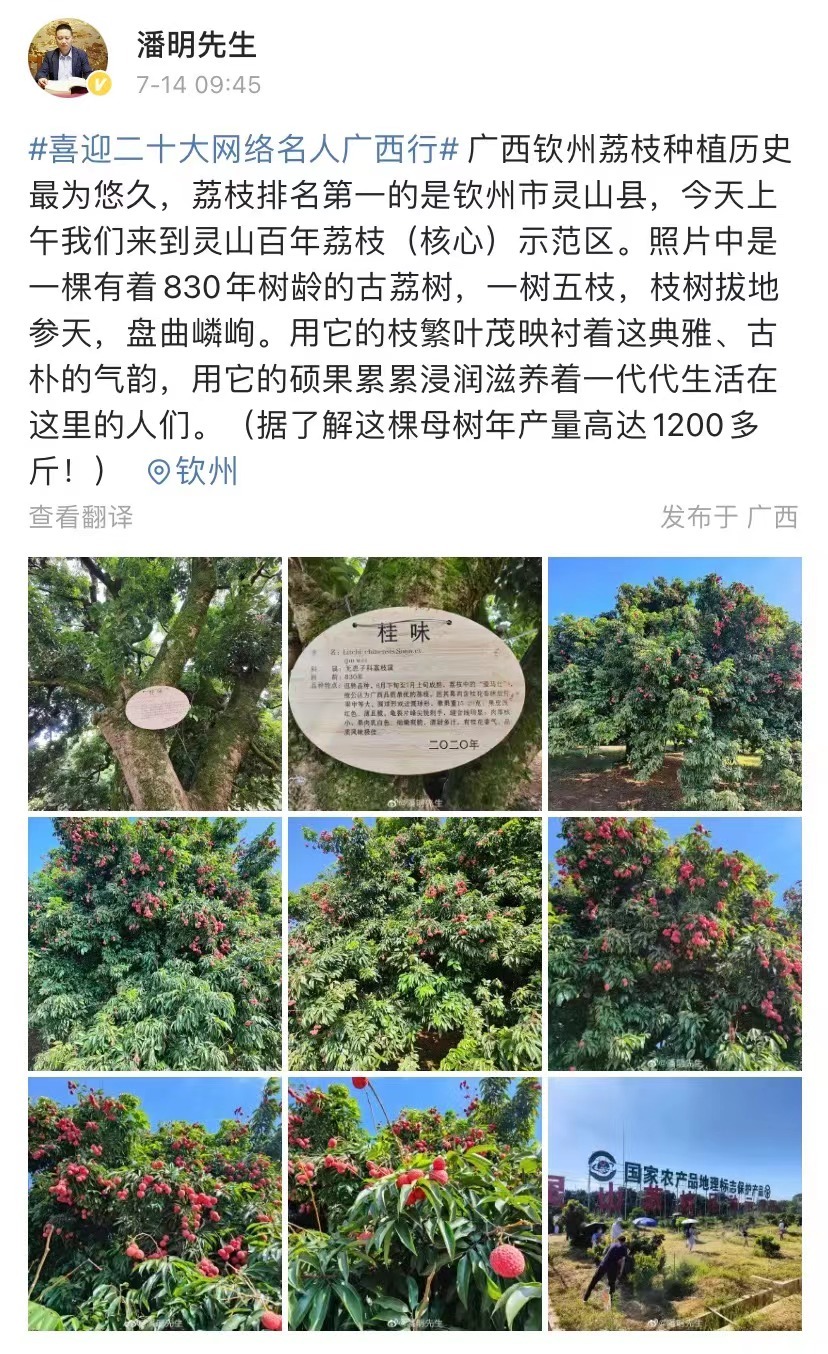Open the 钦州 location tag
828x1354 pixels.
pyautogui.click(x=193, y=471)
